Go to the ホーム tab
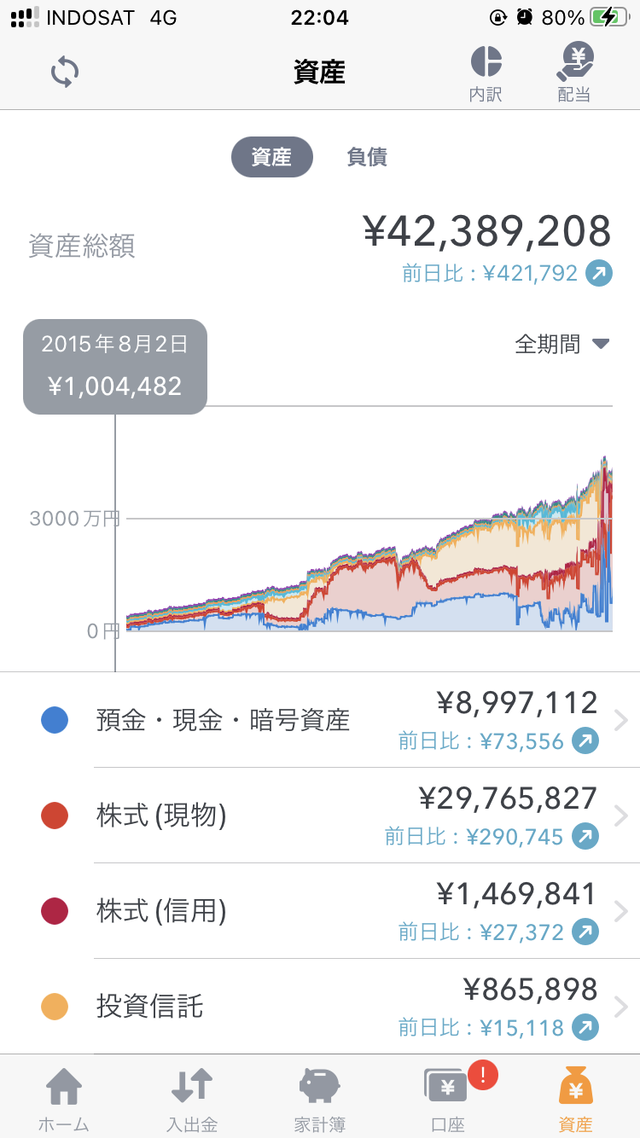Viewport: 640px width, 1138px height. click(64, 1097)
